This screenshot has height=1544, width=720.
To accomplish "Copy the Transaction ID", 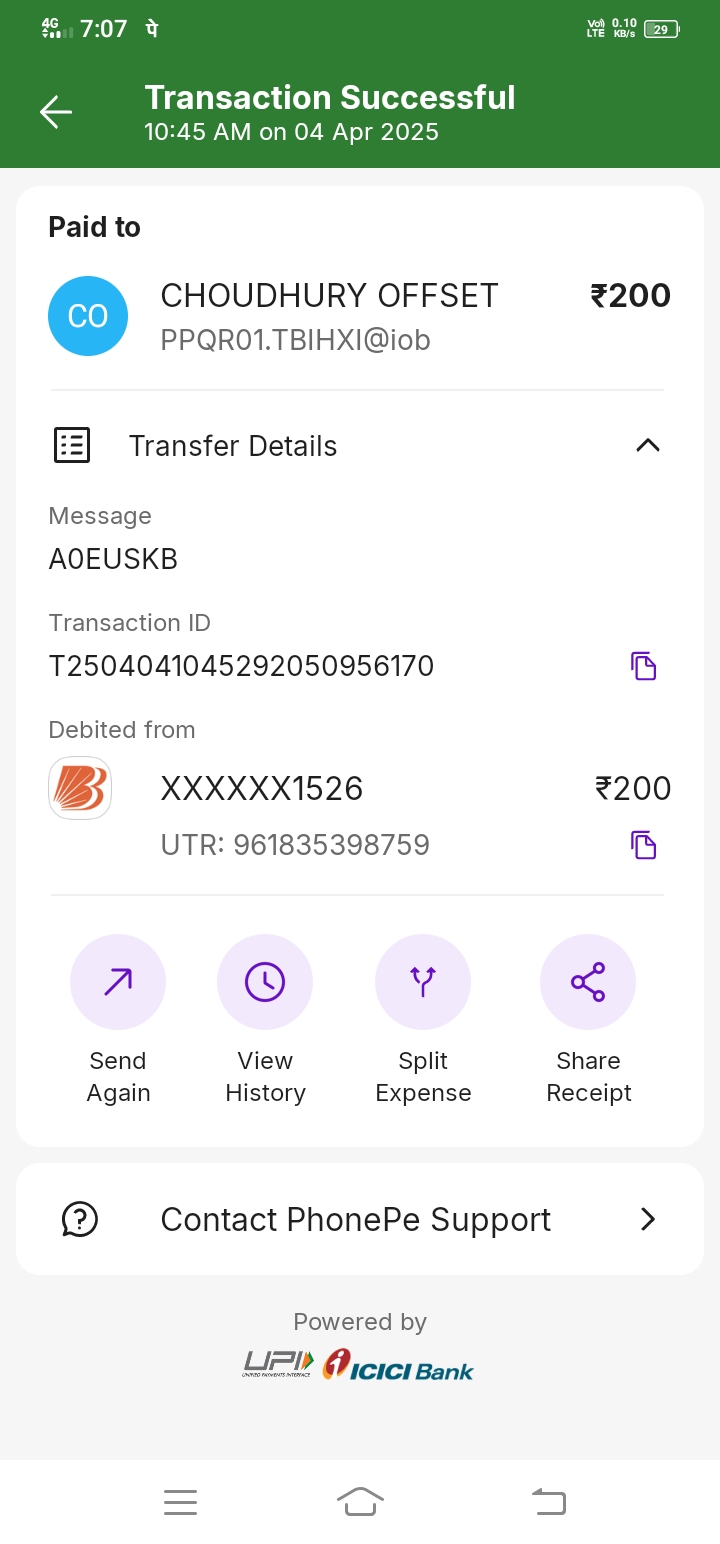I will (x=643, y=666).
